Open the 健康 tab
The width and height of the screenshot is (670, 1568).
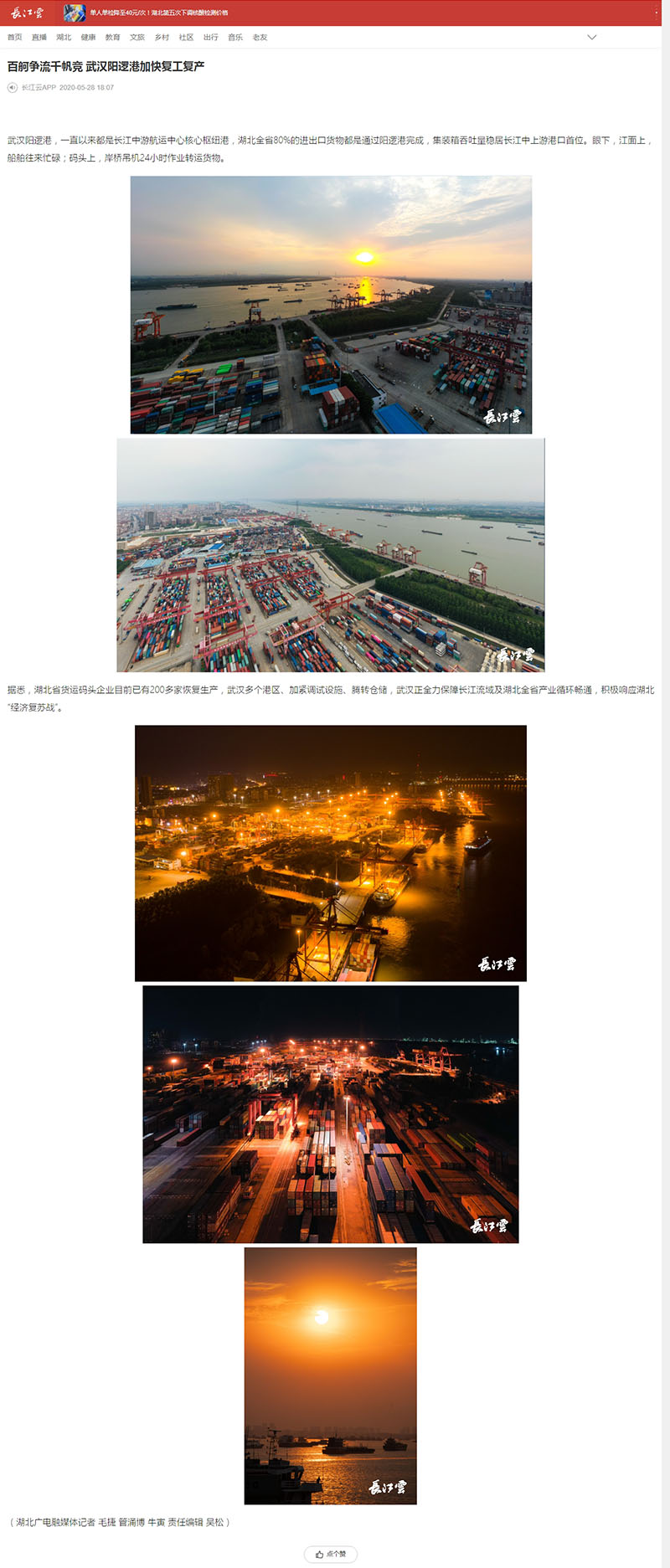[x=88, y=38]
